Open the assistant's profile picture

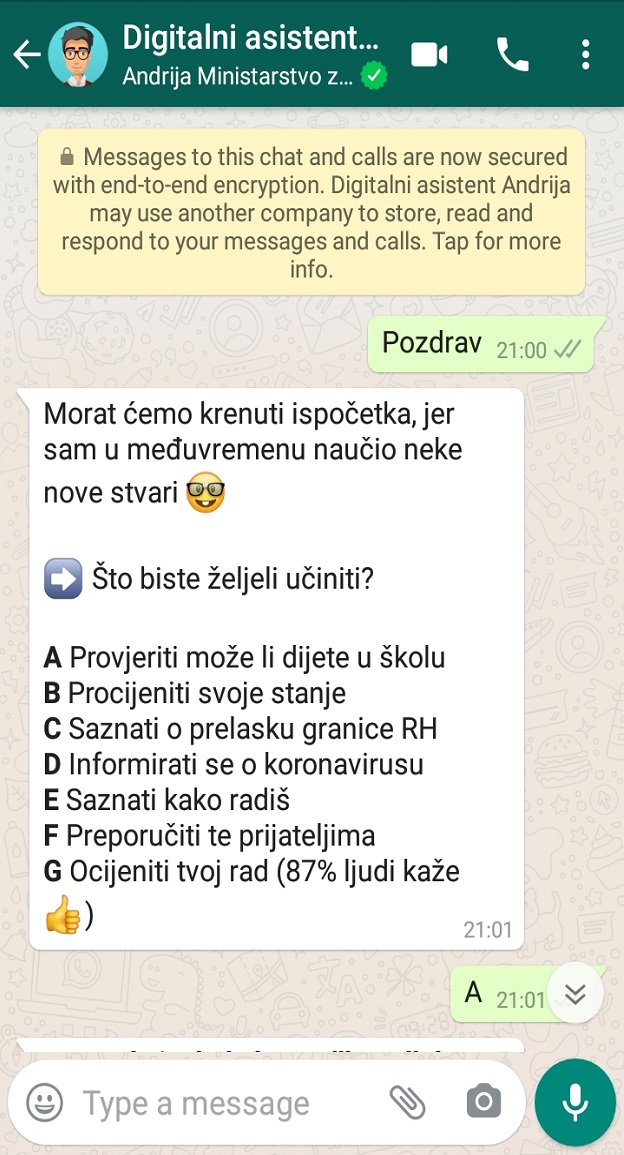click(78, 55)
